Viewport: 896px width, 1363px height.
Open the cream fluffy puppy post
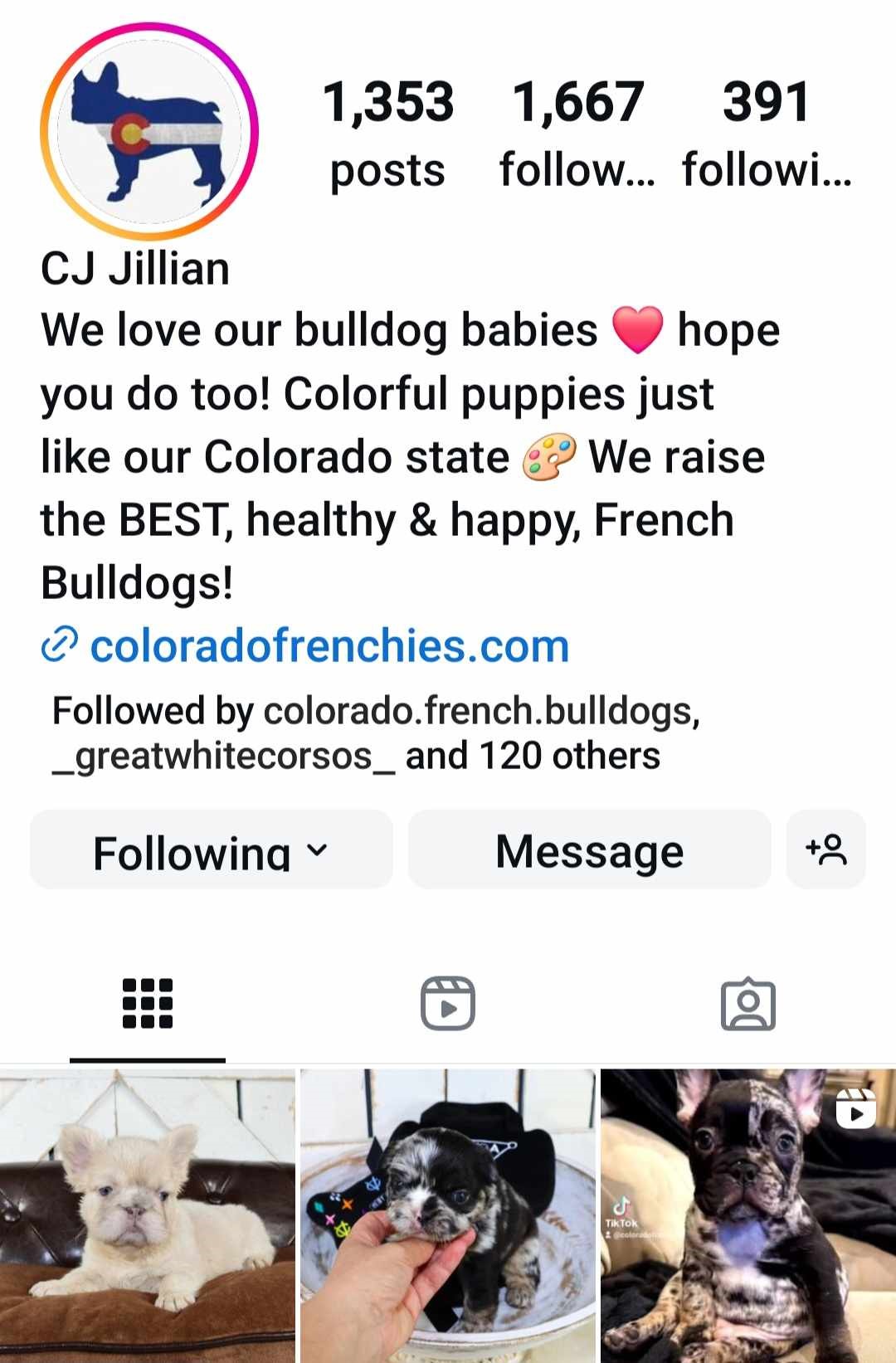point(148,1215)
